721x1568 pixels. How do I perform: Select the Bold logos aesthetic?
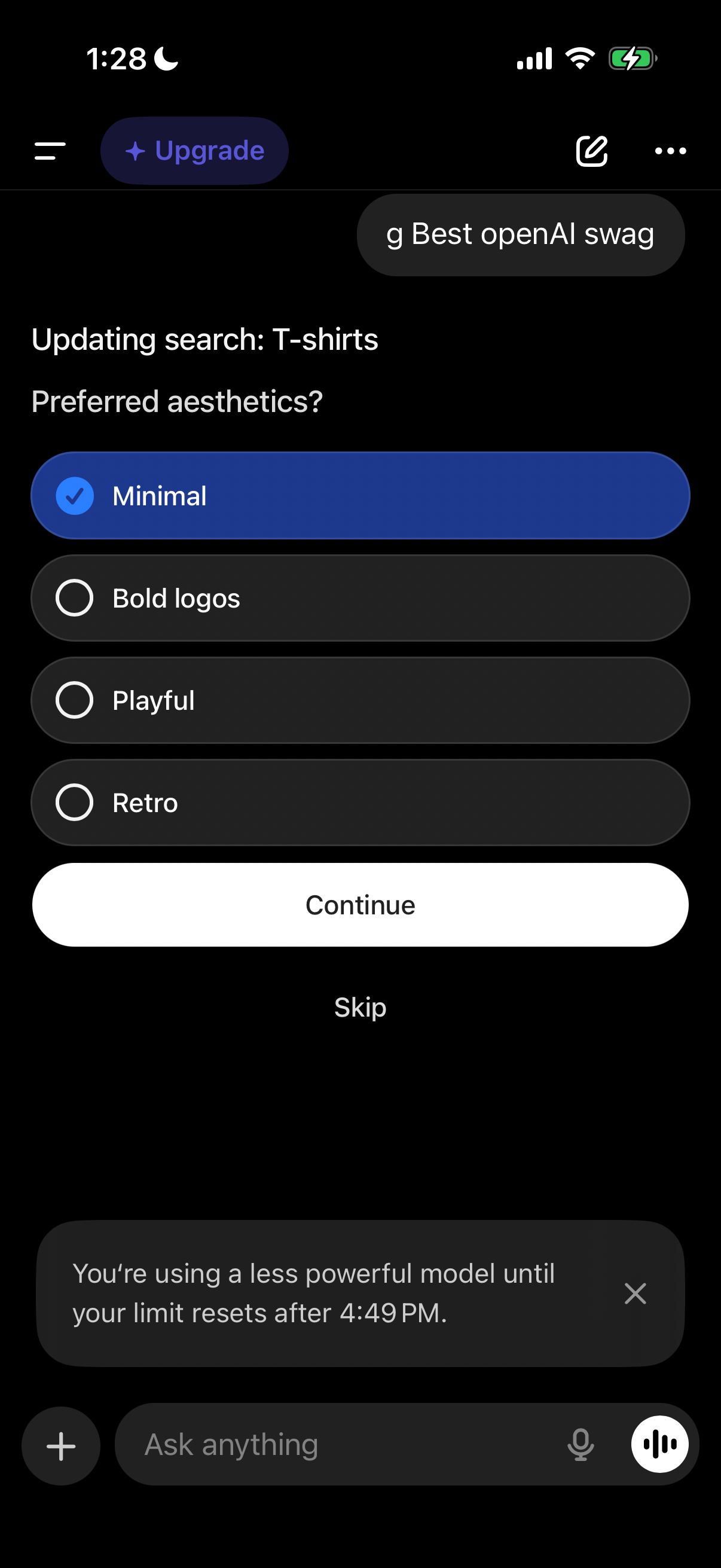point(360,598)
